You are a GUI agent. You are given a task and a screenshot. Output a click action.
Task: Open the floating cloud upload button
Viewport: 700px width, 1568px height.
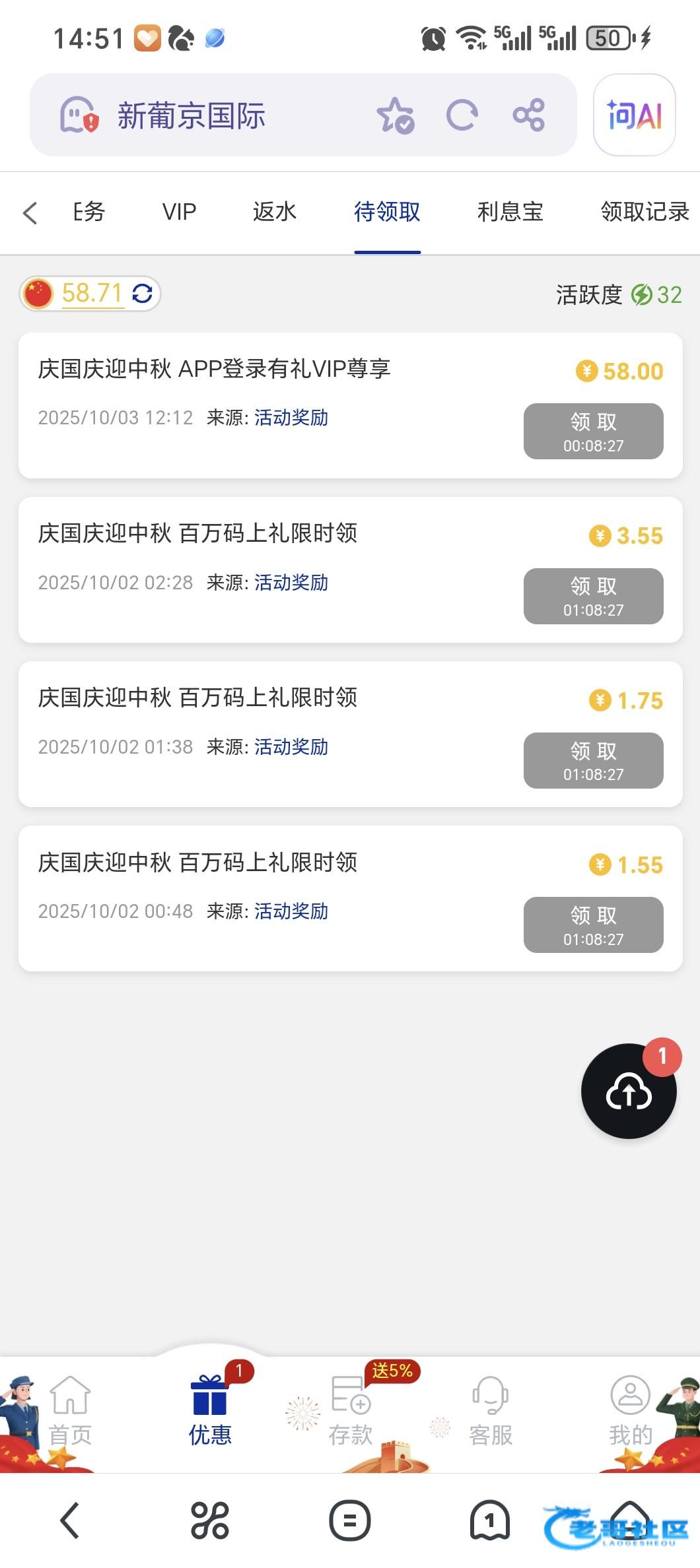629,1092
